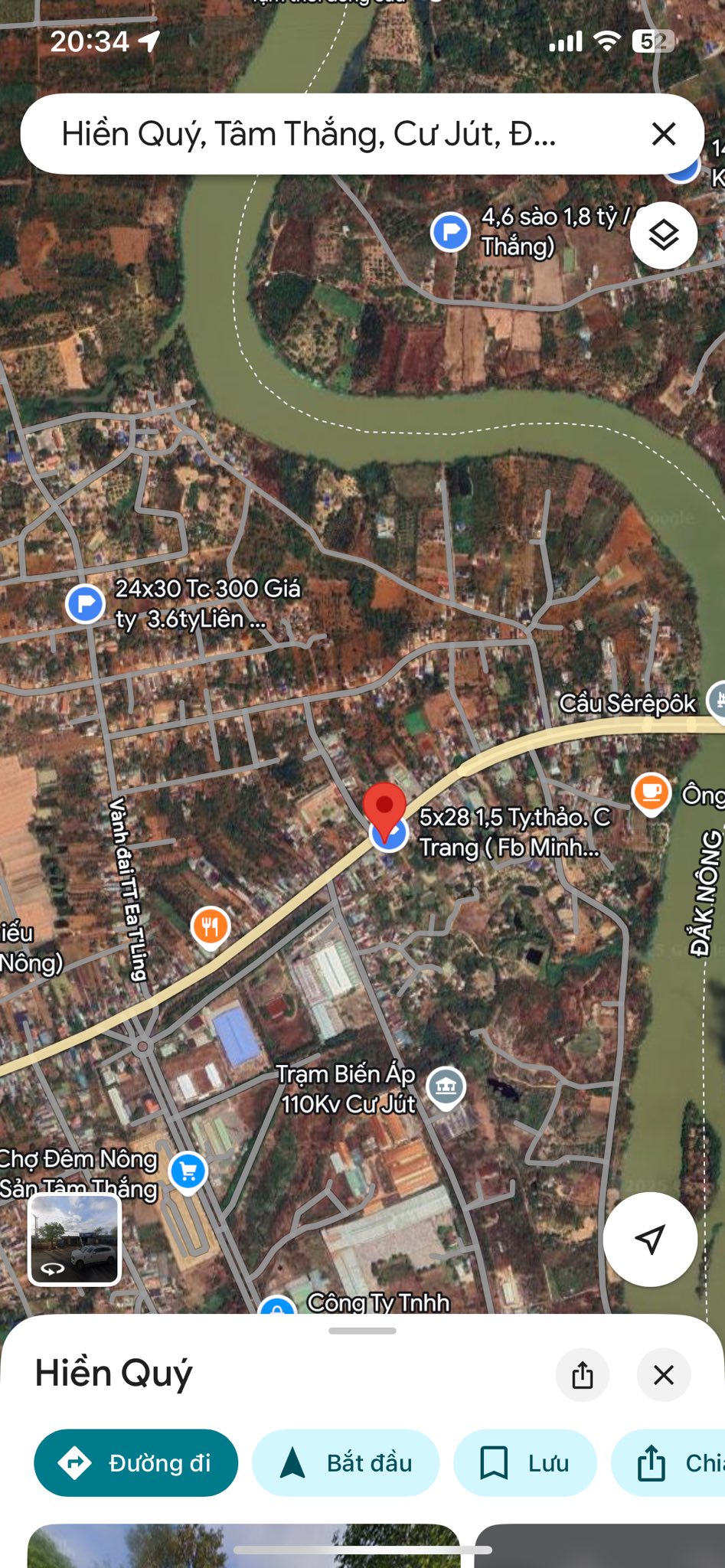This screenshot has width=725, height=1568.
Task: Close the Hiền Quý place card
Action: (x=663, y=1375)
